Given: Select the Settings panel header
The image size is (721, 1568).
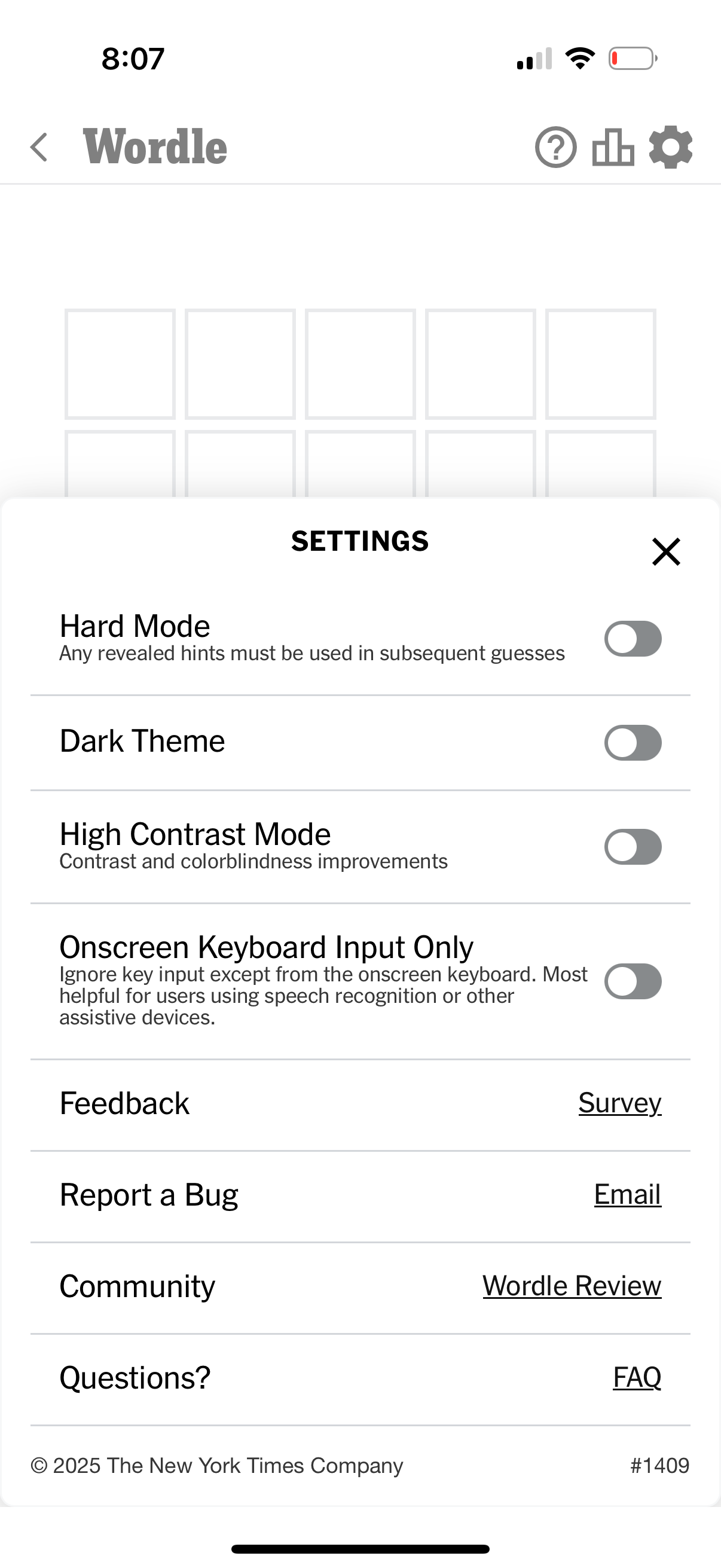Looking at the screenshot, I should click(360, 541).
